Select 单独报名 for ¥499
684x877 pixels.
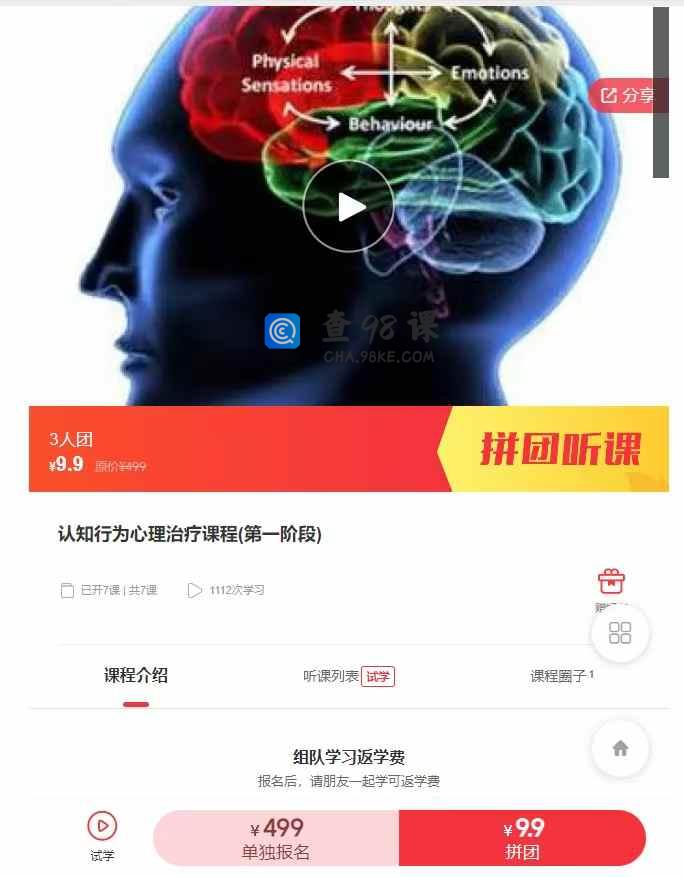coord(276,838)
